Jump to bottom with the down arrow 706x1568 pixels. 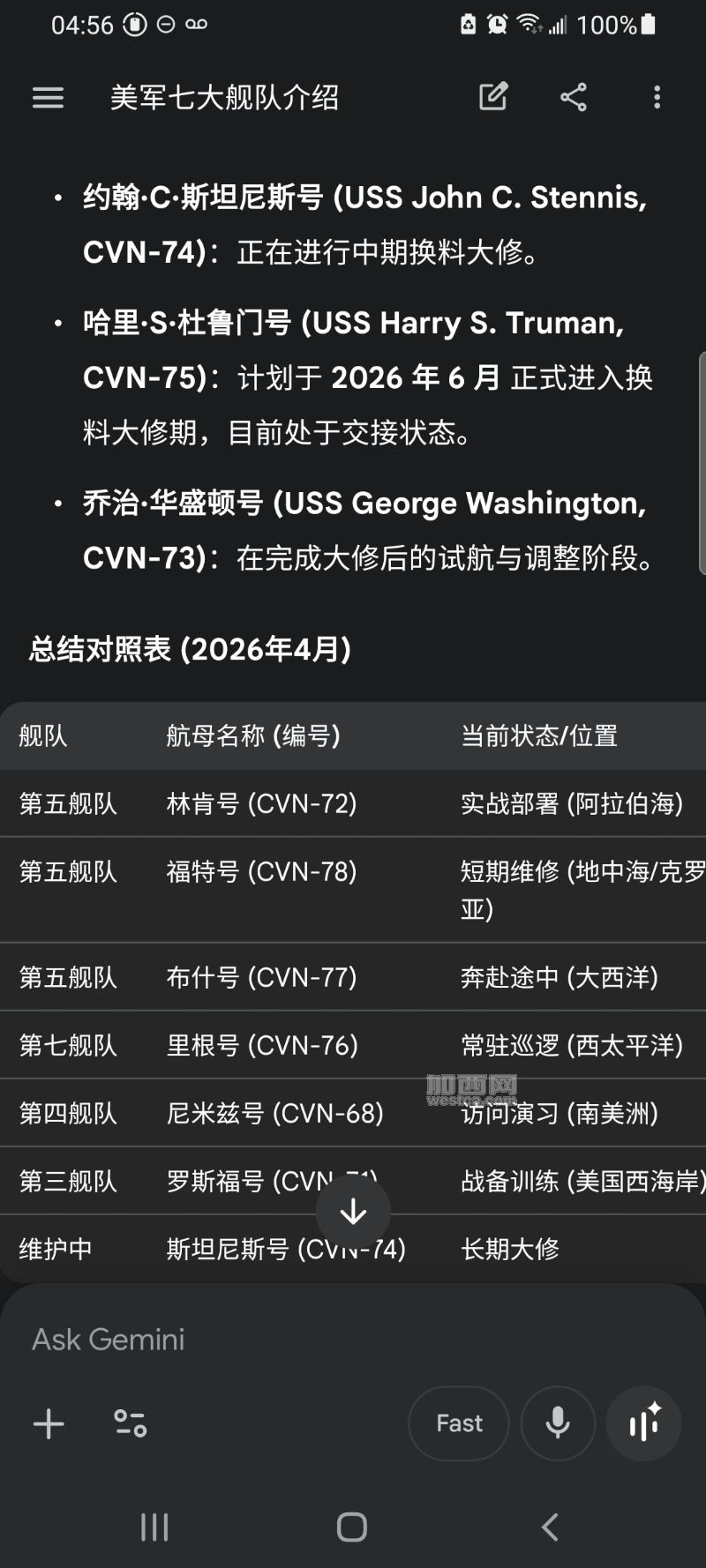tap(353, 1212)
